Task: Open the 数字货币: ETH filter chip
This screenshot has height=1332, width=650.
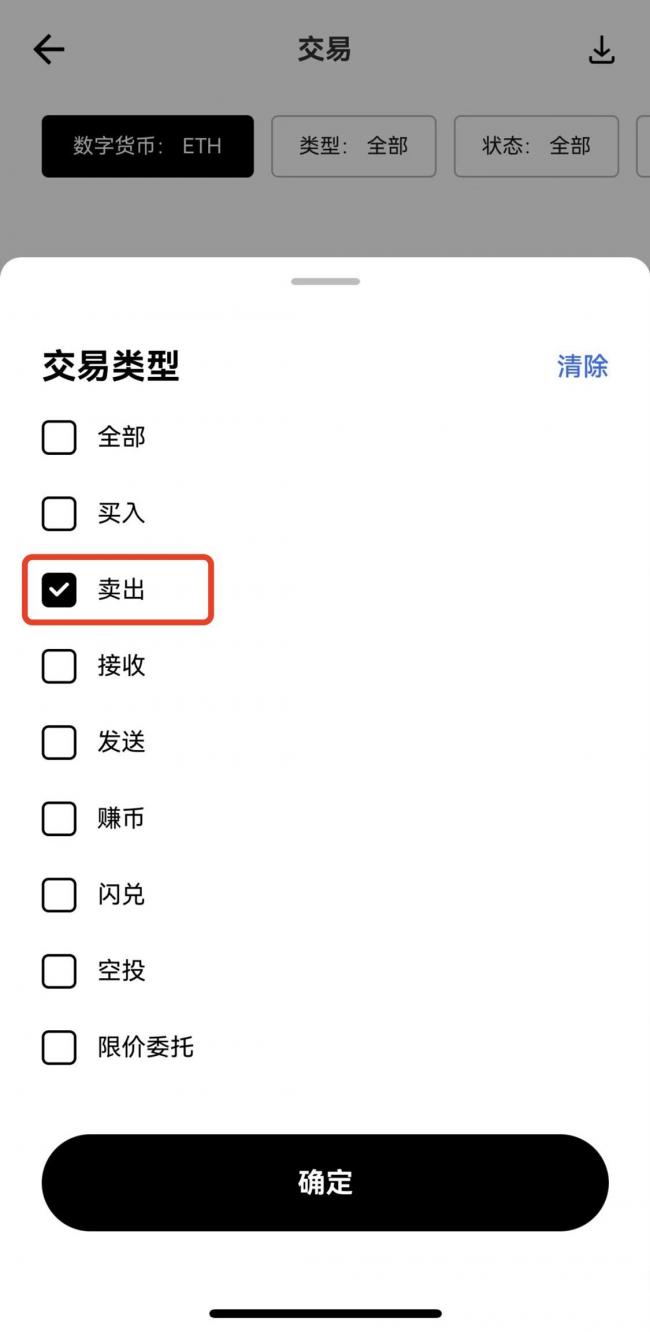Action: [147, 146]
